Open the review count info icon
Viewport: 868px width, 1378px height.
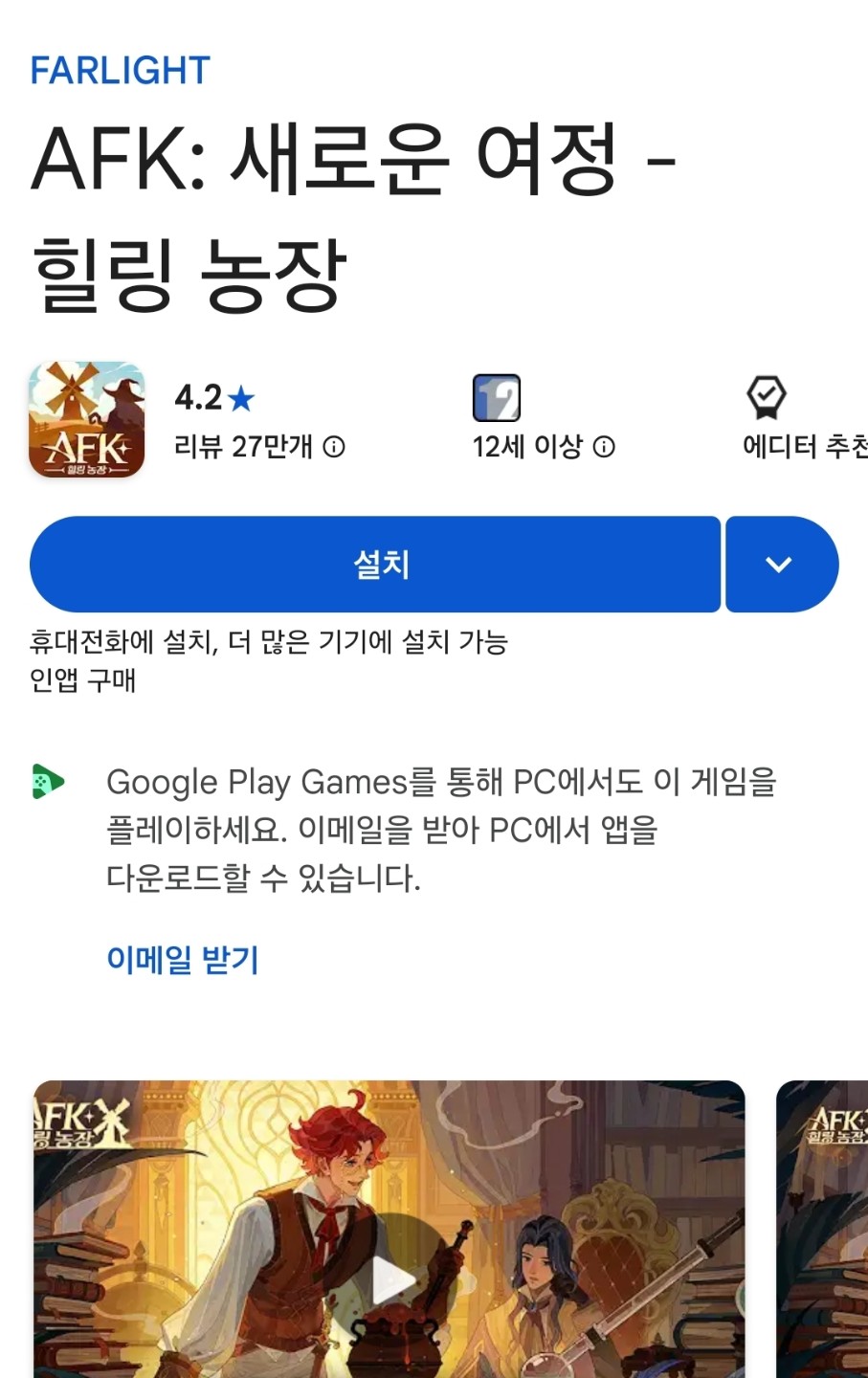click(331, 446)
